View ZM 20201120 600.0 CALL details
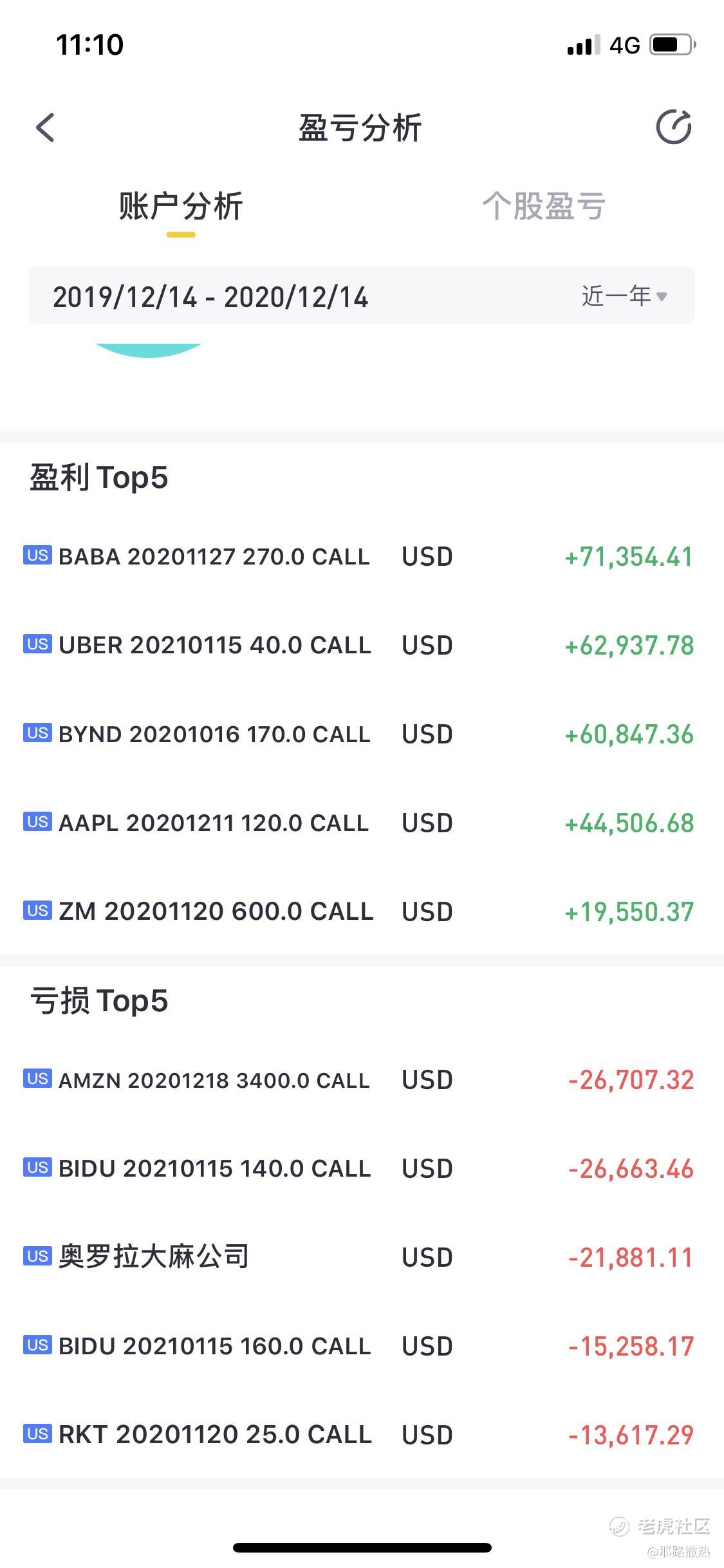Image resolution: width=724 pixels, height=1568 pixels. click(362, 912)
